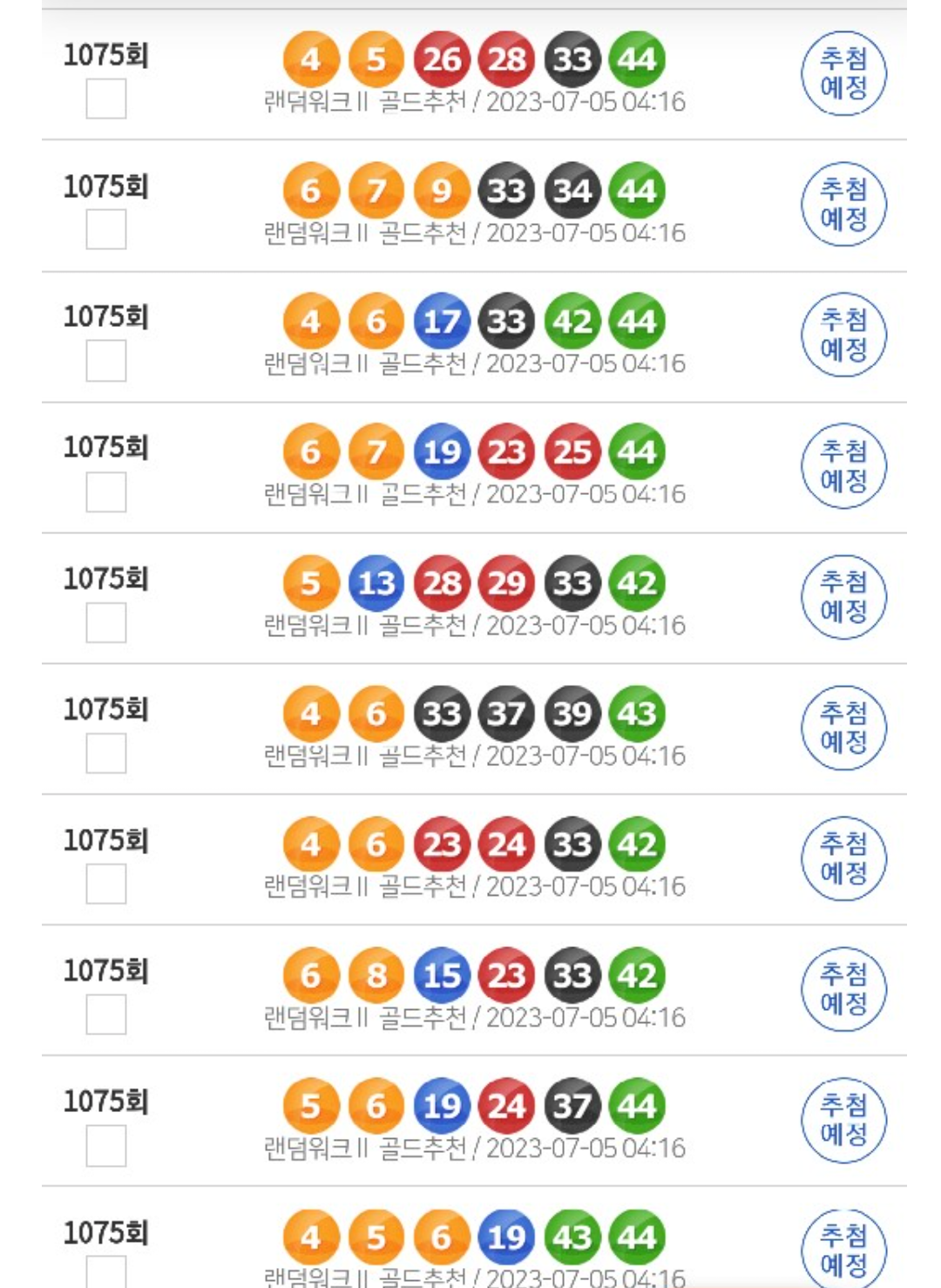Check the box for 4 6 33 37 39 43
The height and width of the screenshot is (1288, 941).
105,753
